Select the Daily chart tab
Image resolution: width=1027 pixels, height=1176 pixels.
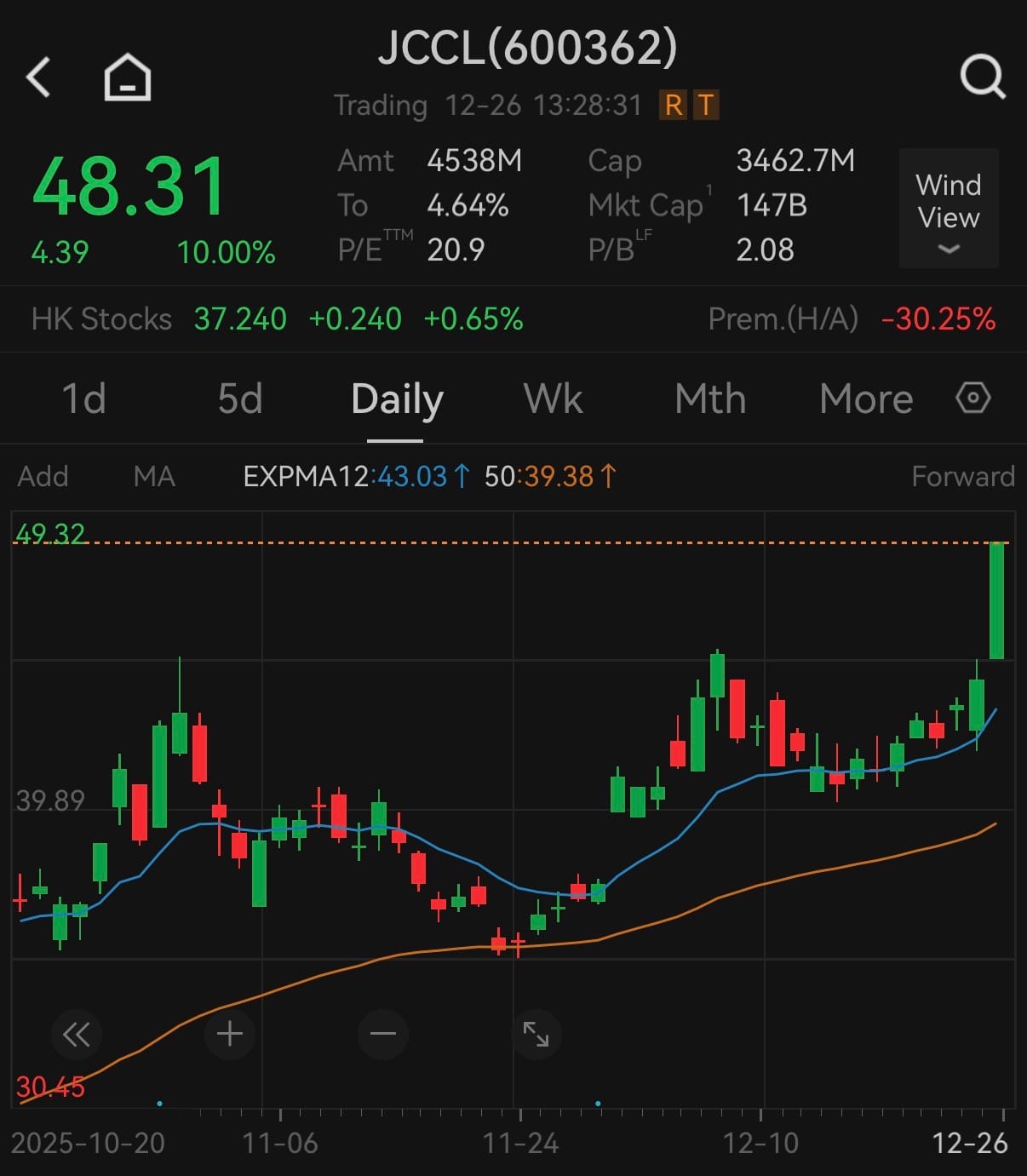click(397, 399)
